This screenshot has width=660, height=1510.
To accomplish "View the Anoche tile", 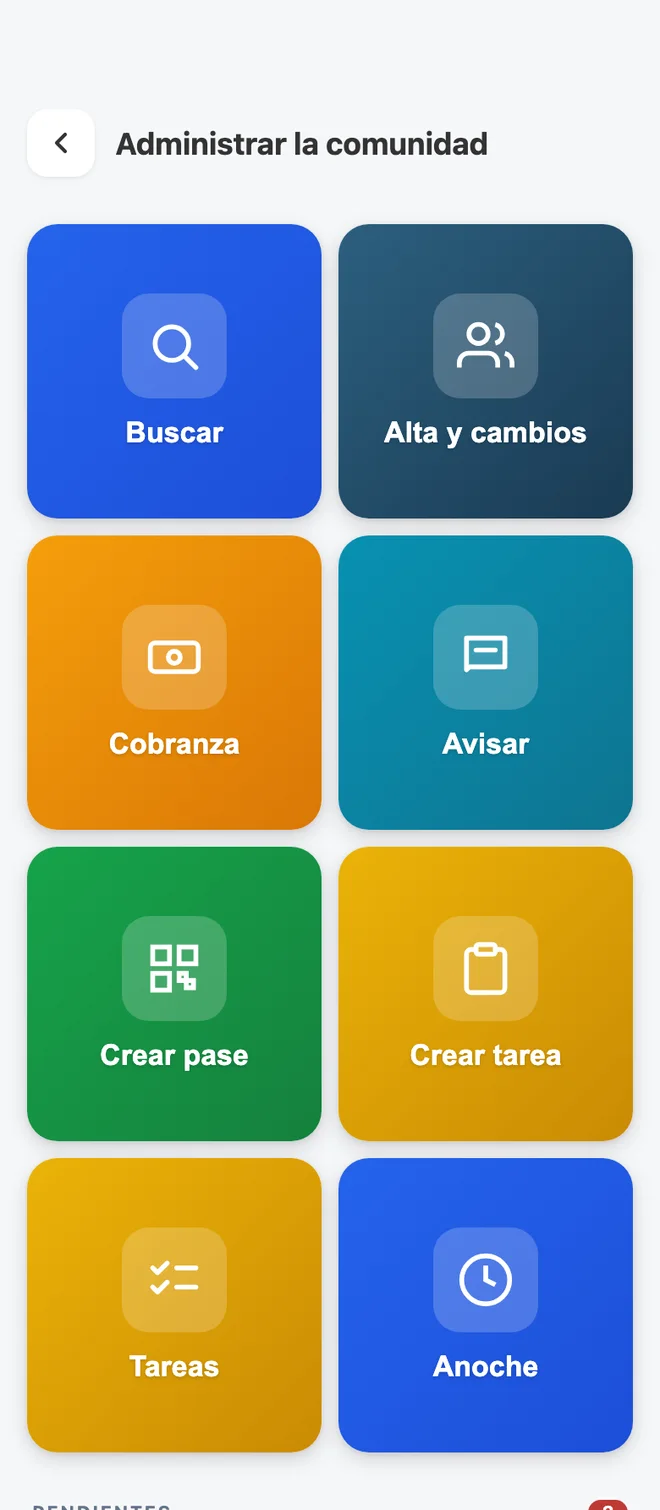I will [485, 1305].
